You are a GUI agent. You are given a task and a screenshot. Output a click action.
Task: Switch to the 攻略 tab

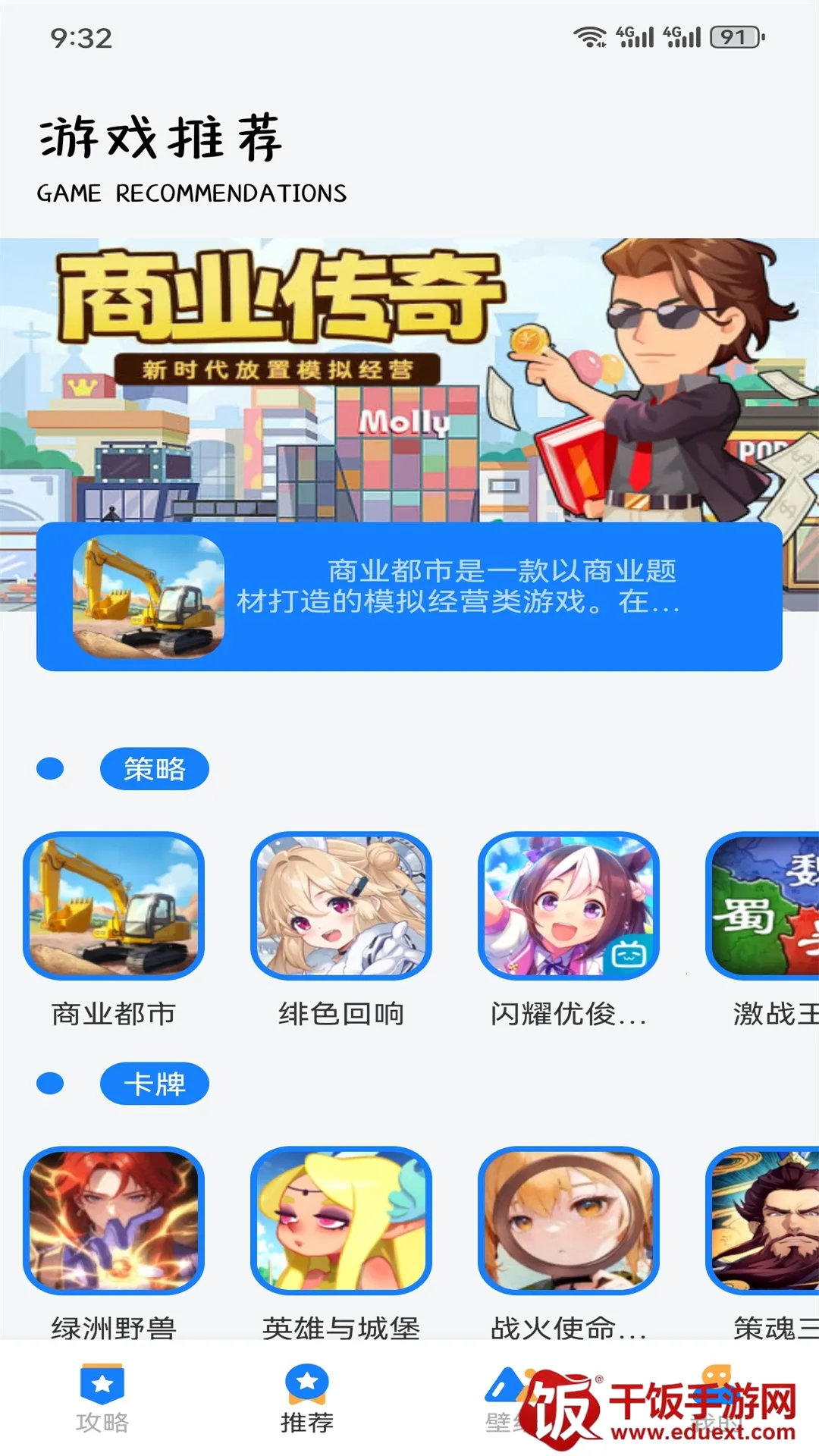point(102,1399)
